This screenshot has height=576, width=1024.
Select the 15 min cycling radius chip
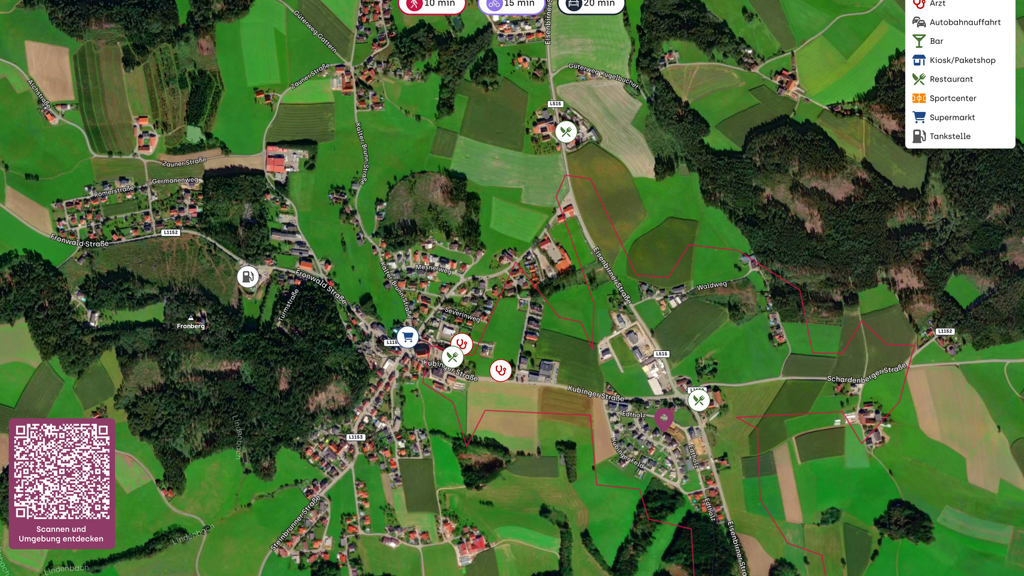(511, 4)
